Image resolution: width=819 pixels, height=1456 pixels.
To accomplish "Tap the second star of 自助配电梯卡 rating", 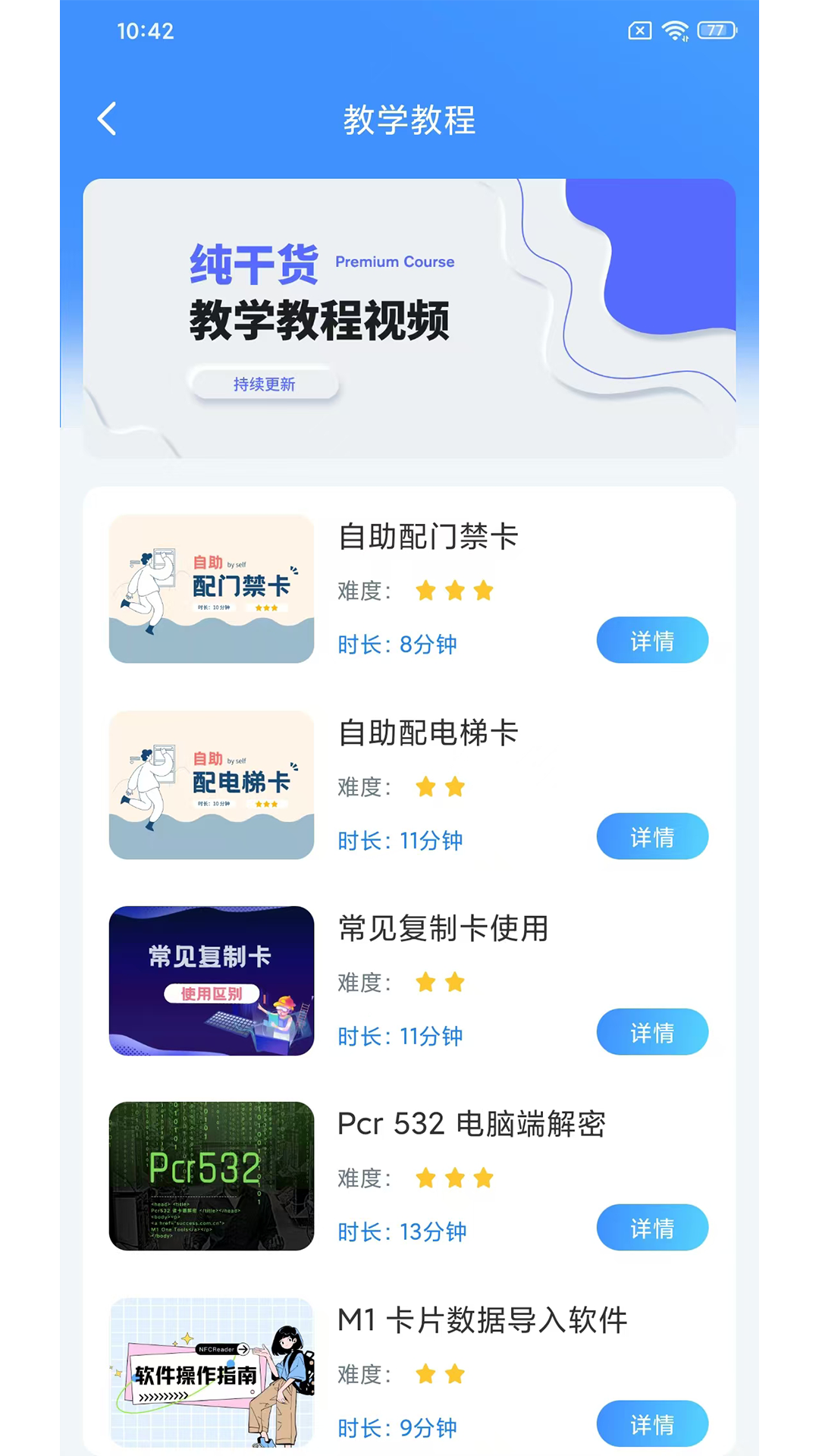I will click(454, 787).
